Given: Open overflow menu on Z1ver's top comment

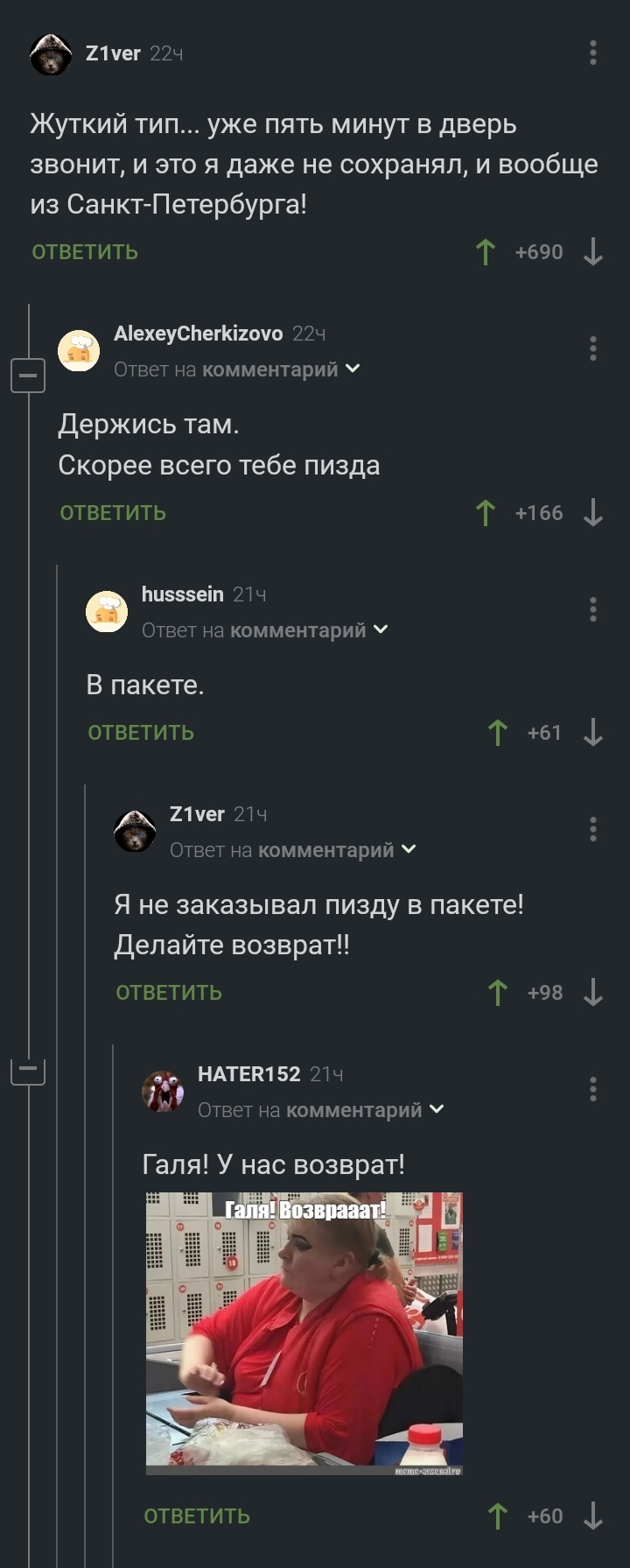Looking at the screenshot, I should pos(593,53).
